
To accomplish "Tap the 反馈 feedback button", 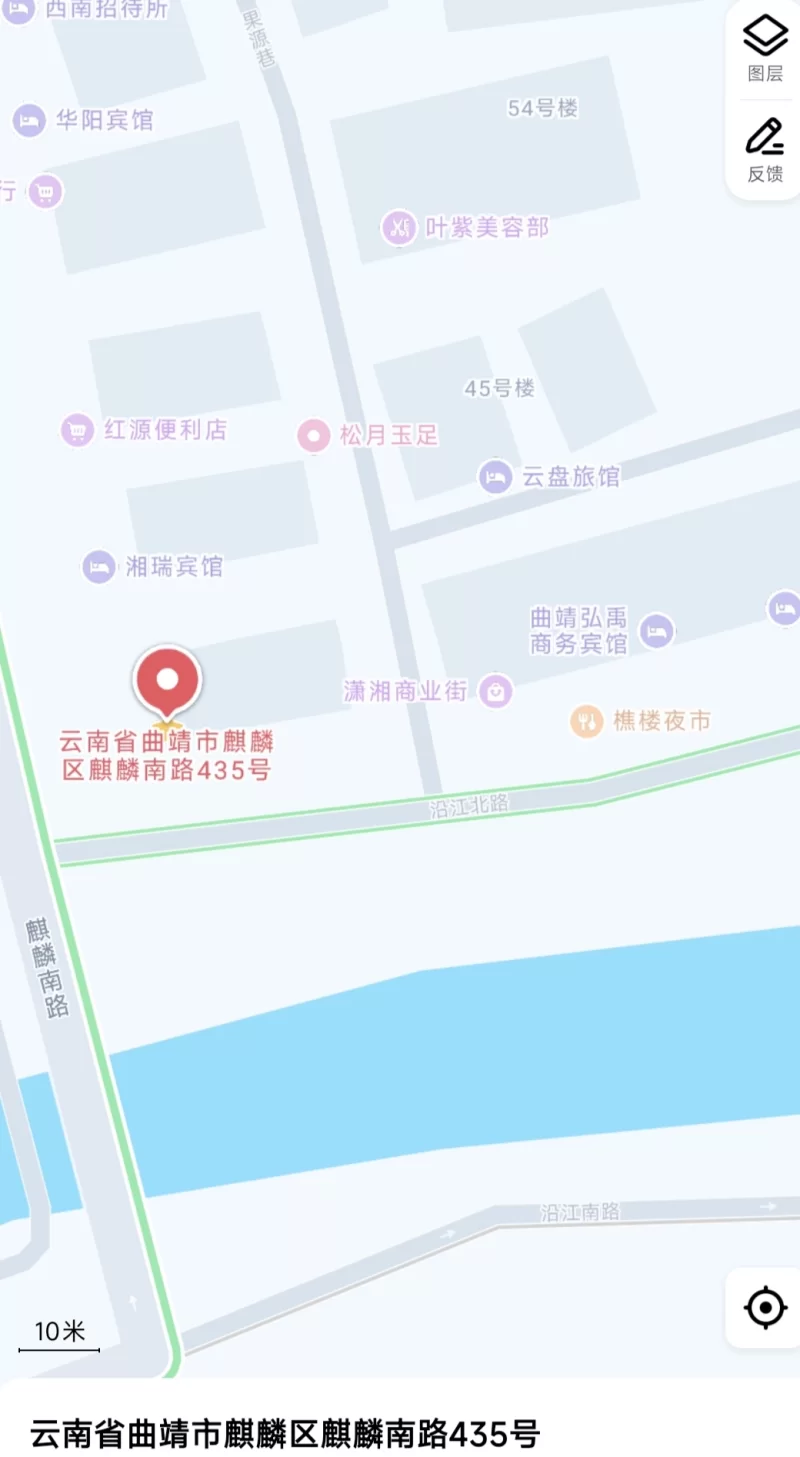I will click(x=765, y=150).
